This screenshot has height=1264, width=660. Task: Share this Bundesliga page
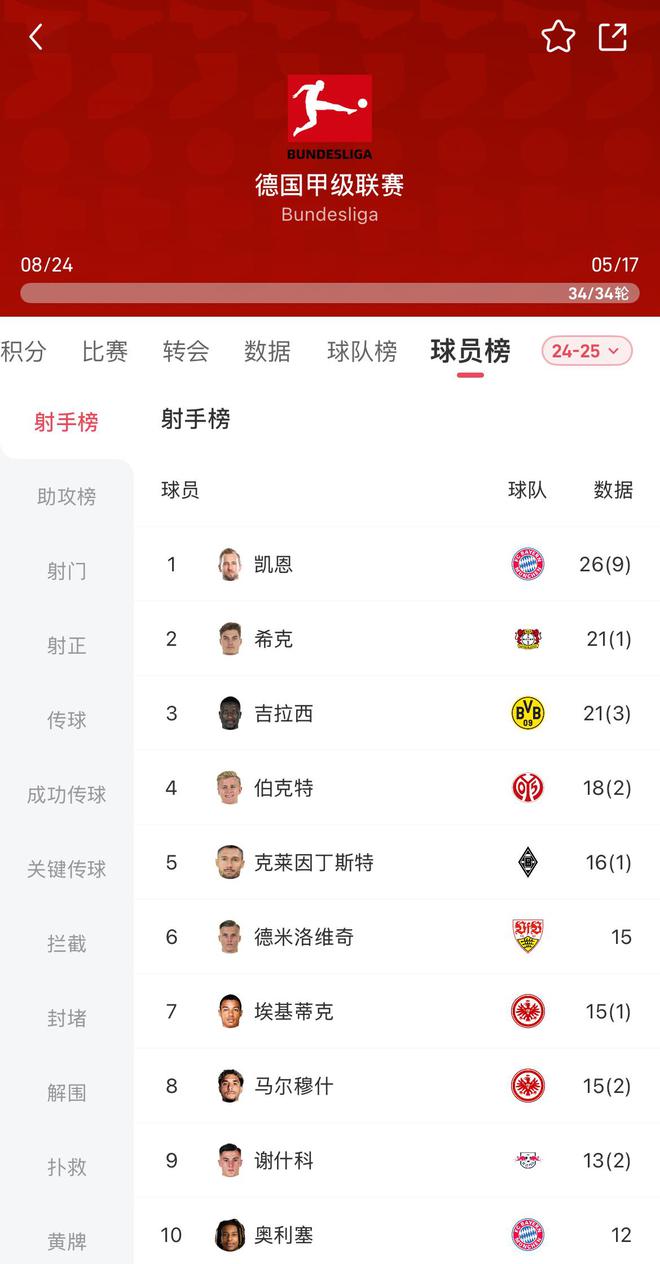tap(612, 38)
